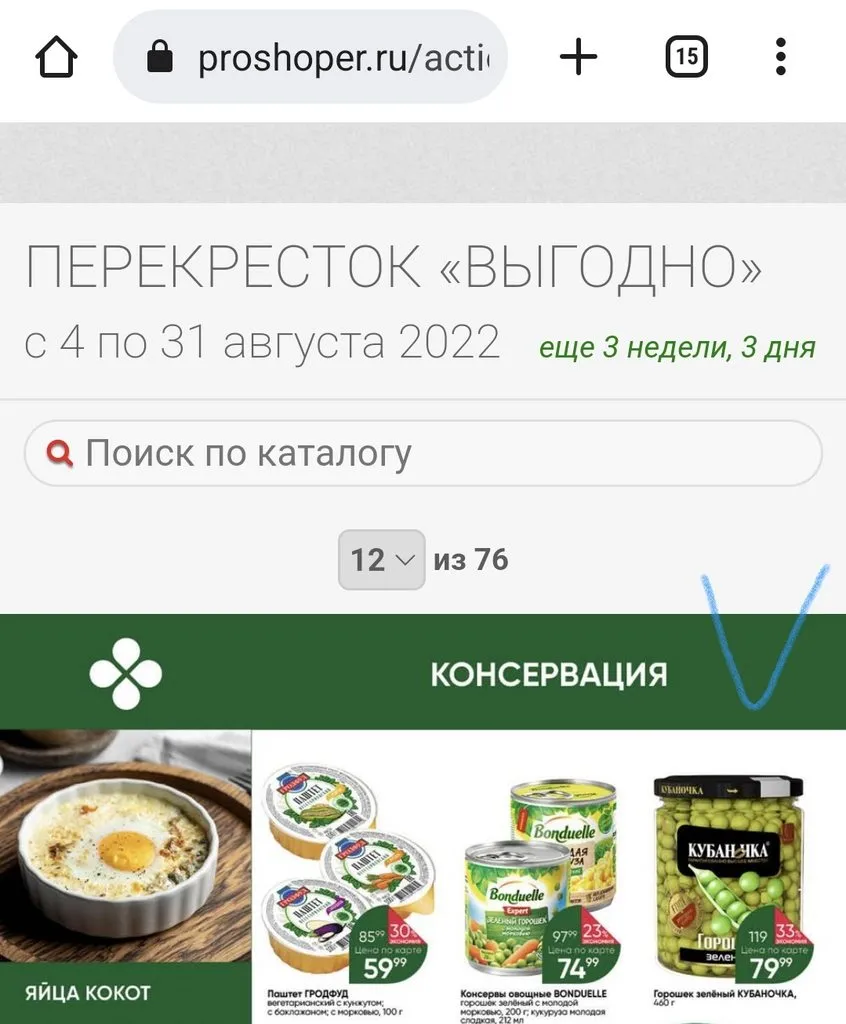This screenshot has height=1024, width=846.
Task: Expand the chevron next to the number 12
Action: click(404, 560)
